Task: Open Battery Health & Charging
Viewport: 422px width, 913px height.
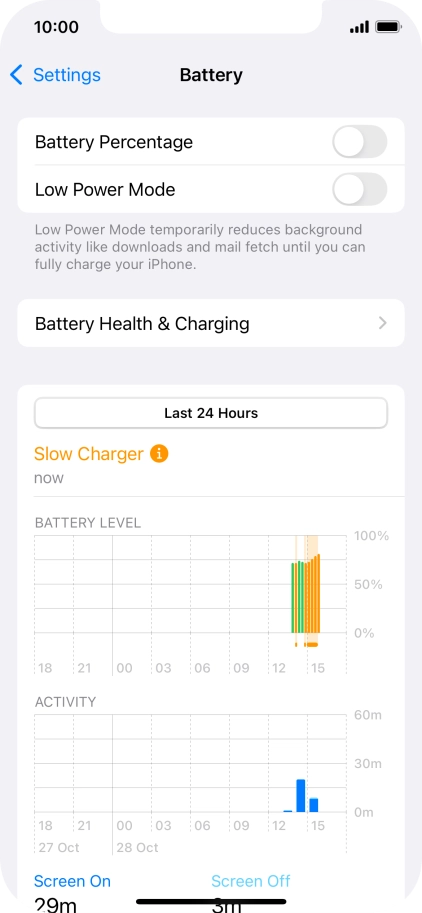Action: (x=211, y=323)
